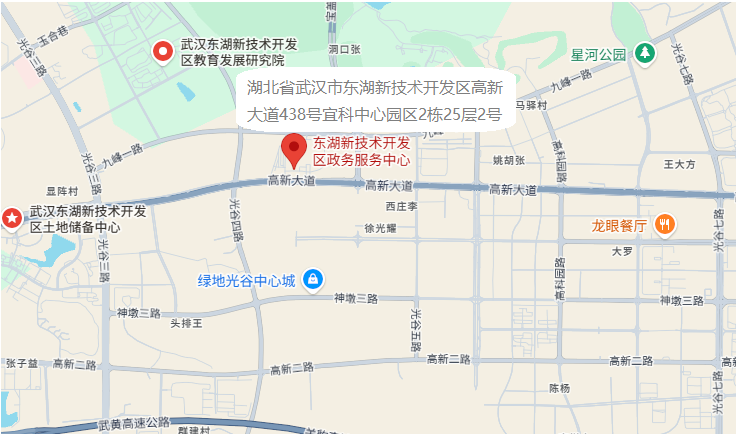Image resolution: width=737 pixels, height=434 pixels.
Task: Select the 教育发展研究院 map marker
Action: click(x=161, y=50)
